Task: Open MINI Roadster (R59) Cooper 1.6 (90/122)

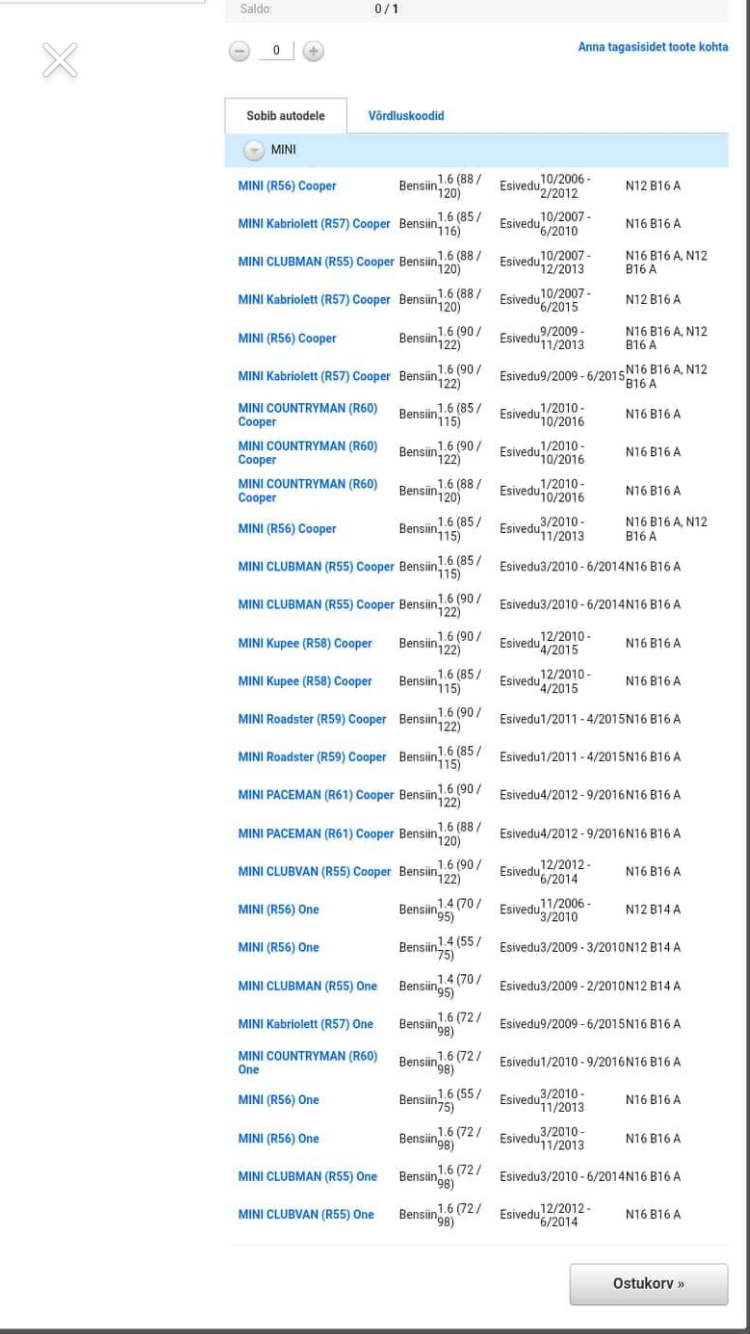Action: (x=312, y=719)
